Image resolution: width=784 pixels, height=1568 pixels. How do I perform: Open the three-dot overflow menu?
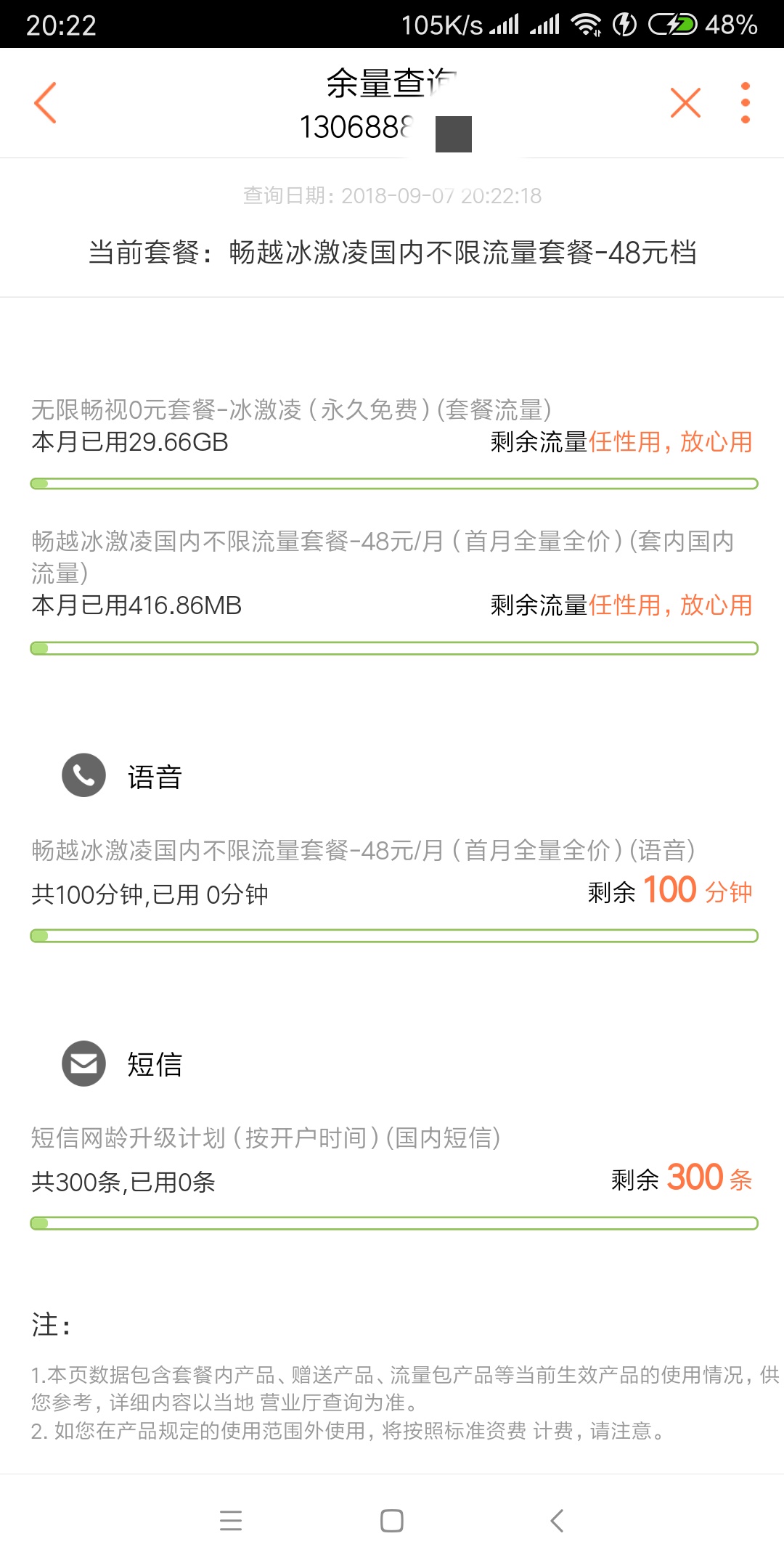tap(745, 102)
